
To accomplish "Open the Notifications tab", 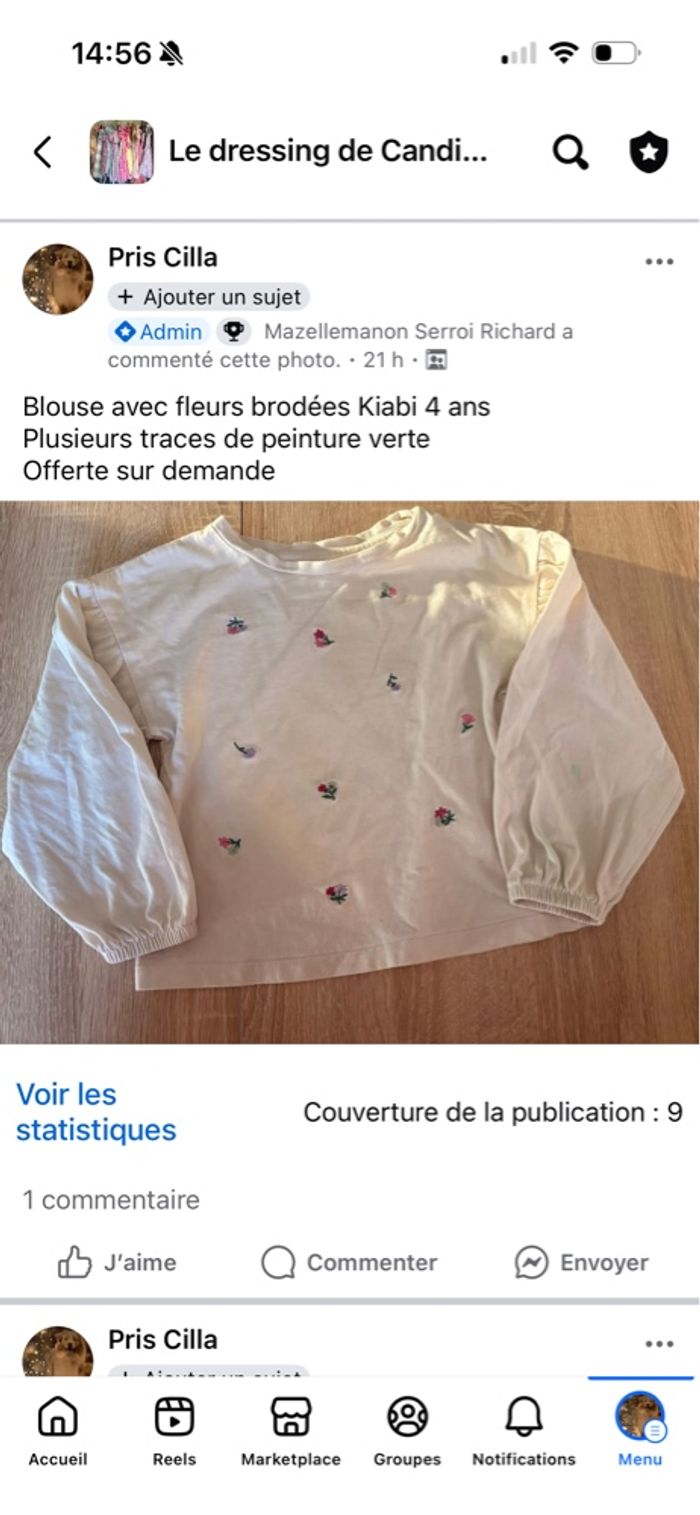I will pos(523,1431).
